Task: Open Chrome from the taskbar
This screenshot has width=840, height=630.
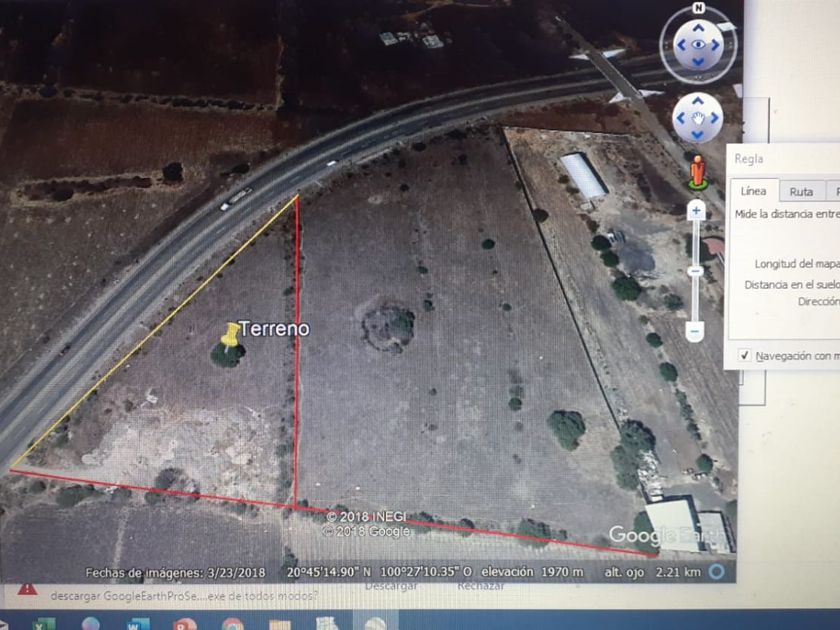Action: (232, 625)
